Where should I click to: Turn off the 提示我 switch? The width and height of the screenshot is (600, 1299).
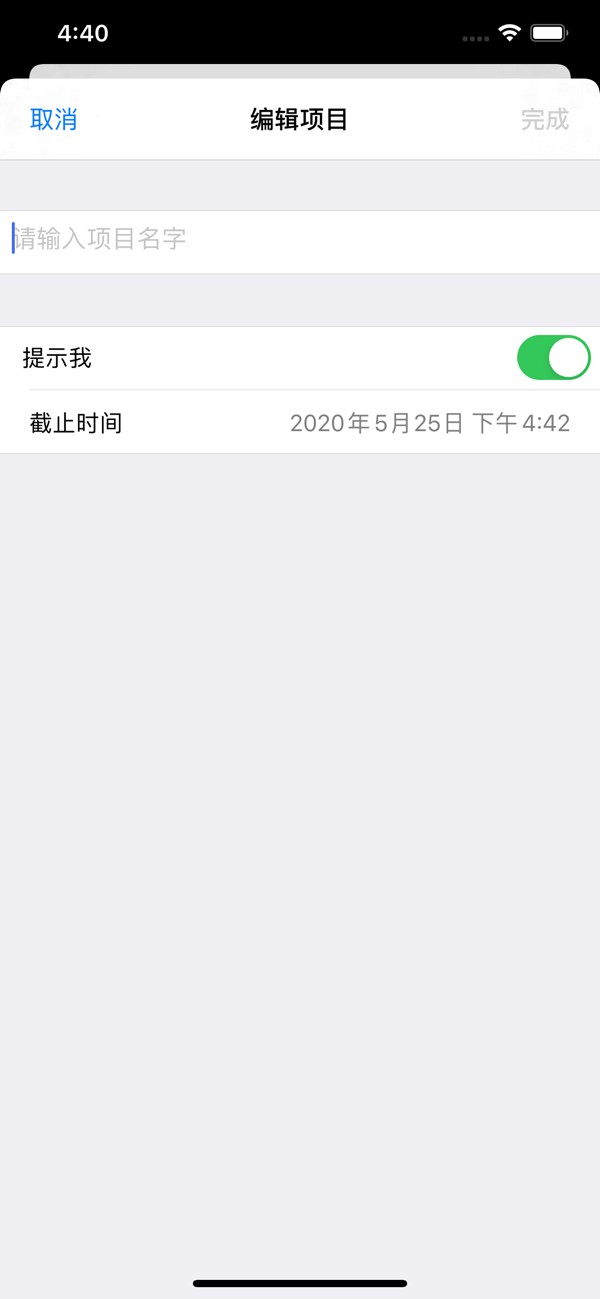pyautogui.click(x=553, y=357)
